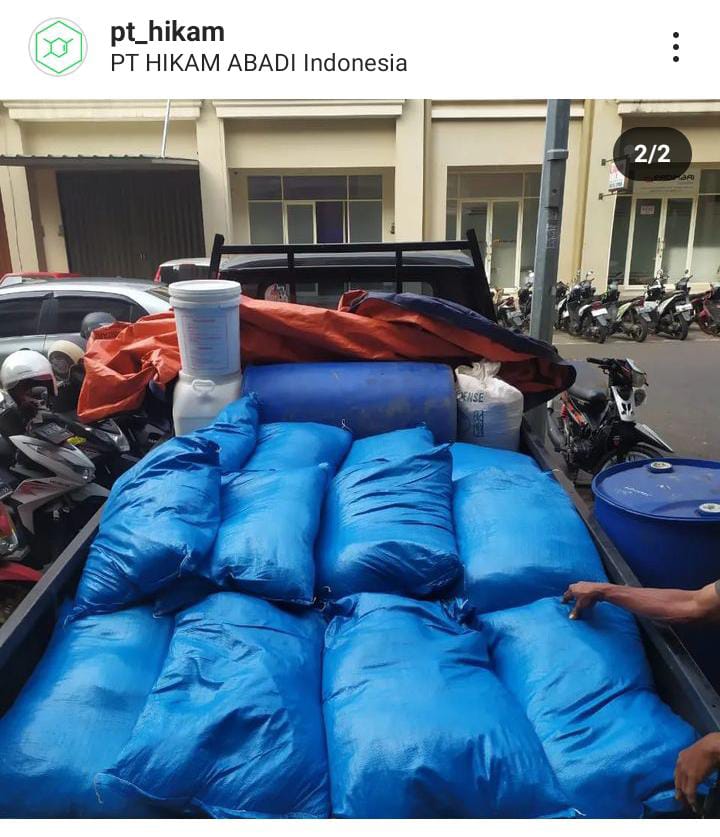Open the post's three-dot overflow menu

[x=676, y=47]
